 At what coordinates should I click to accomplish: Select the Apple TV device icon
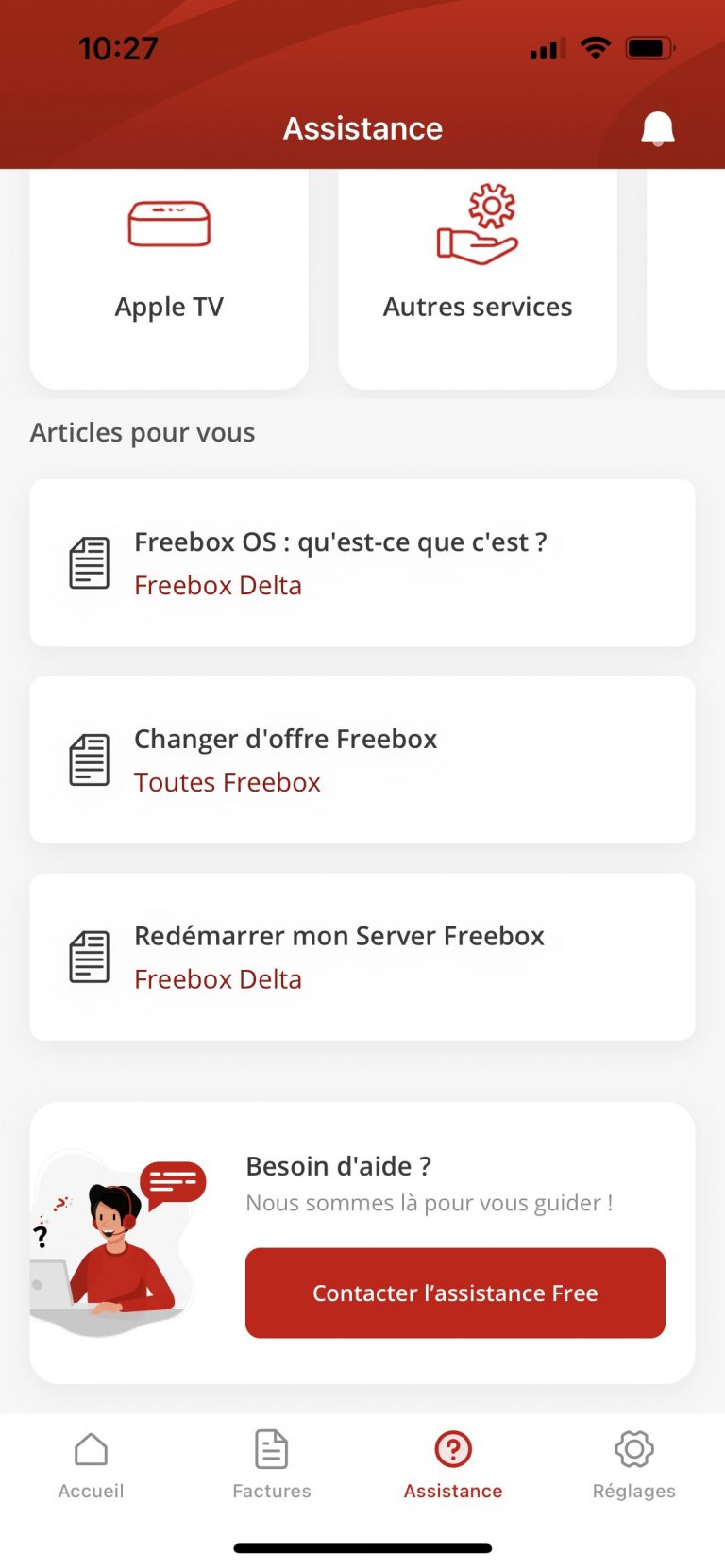[x=169, y=223]
